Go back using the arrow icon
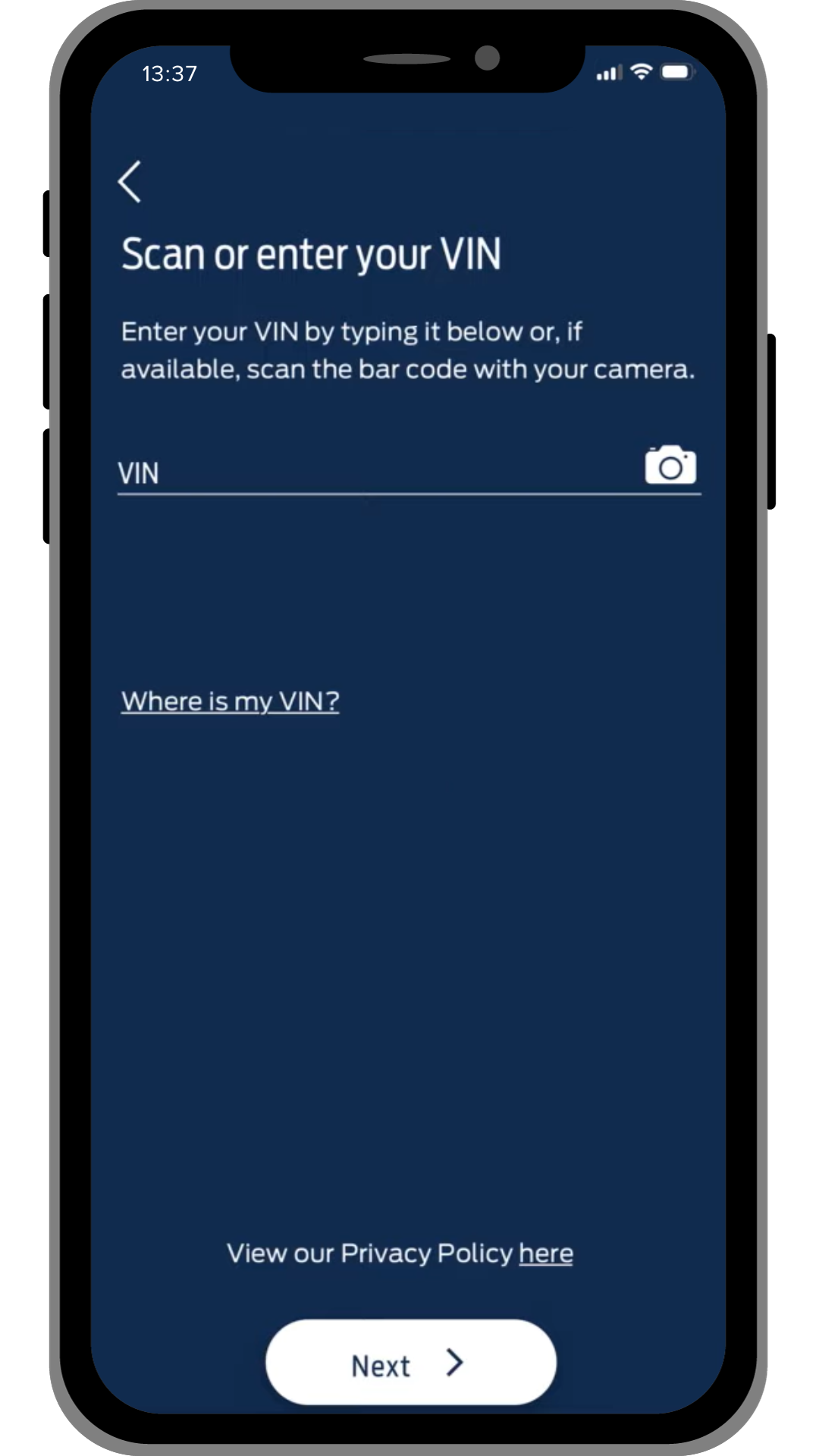 [130, 182]
